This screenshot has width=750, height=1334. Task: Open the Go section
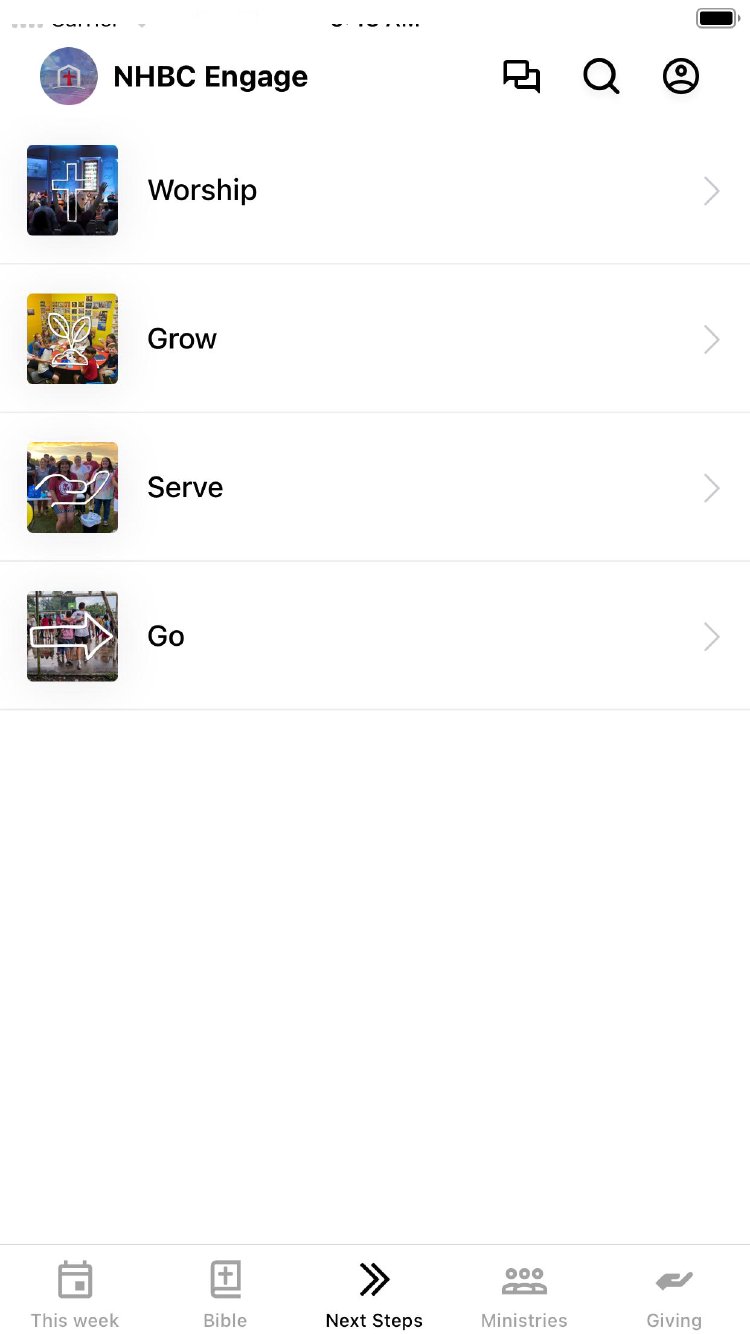coord(374,636)
